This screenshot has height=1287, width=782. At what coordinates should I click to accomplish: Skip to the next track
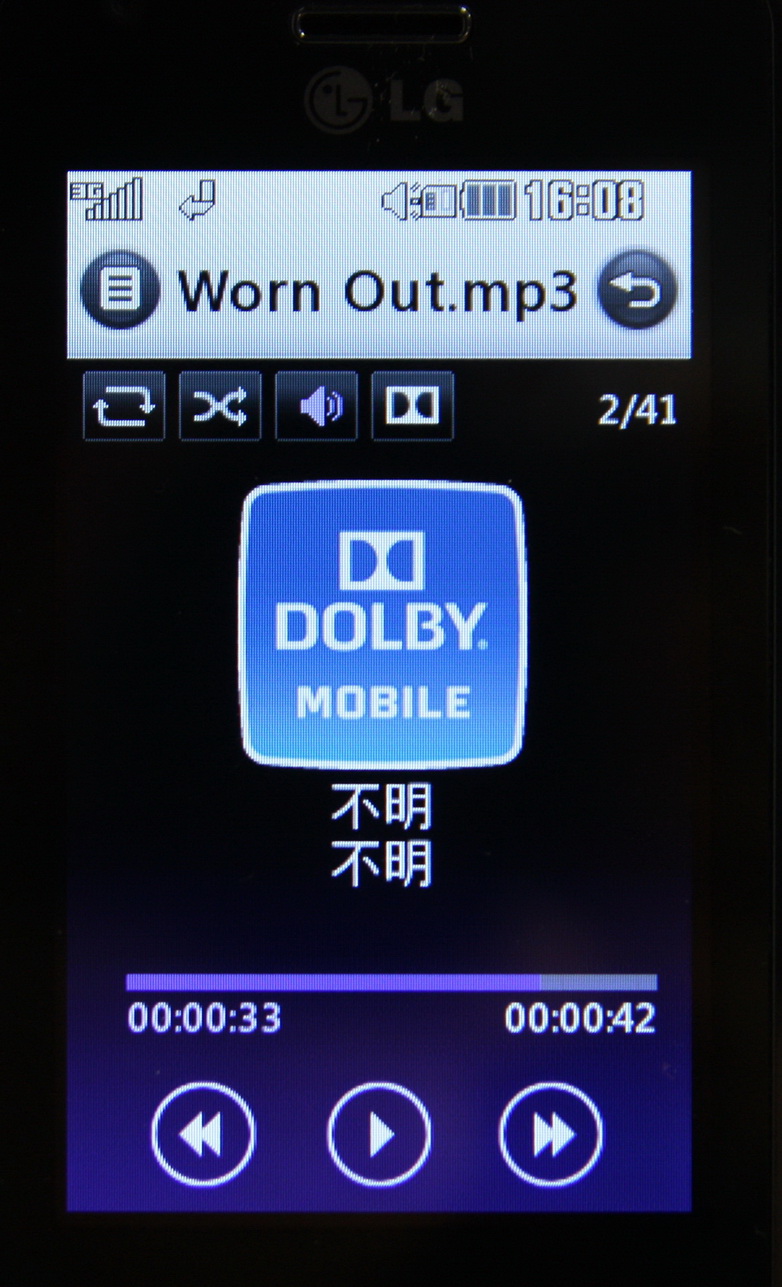click(551, 1134)
